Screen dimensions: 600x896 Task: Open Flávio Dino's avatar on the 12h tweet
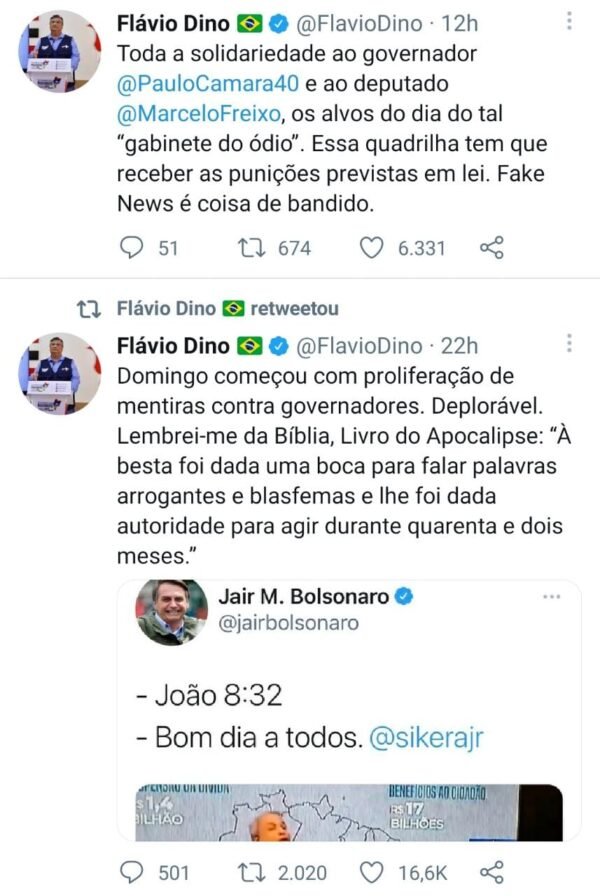tap(61, 52)
